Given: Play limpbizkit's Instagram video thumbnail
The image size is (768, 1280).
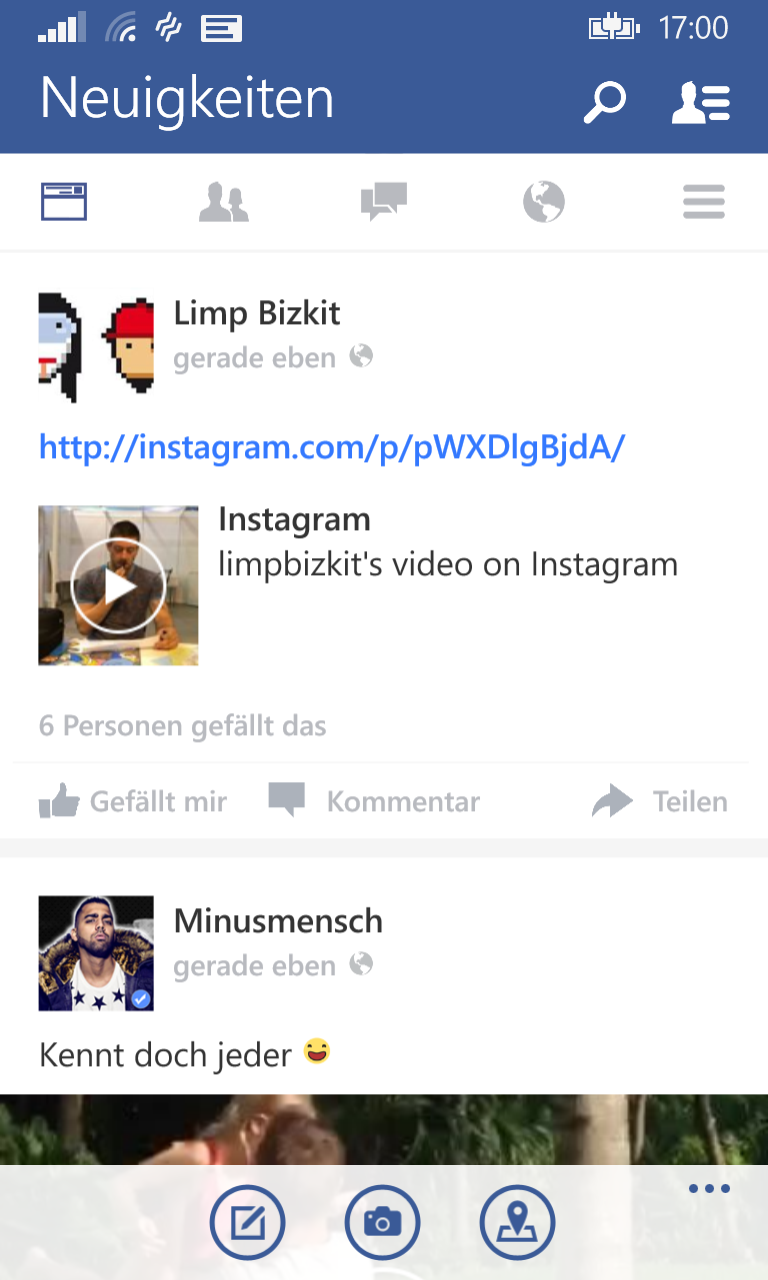Looking at the screenshot, I should [118, 585].
